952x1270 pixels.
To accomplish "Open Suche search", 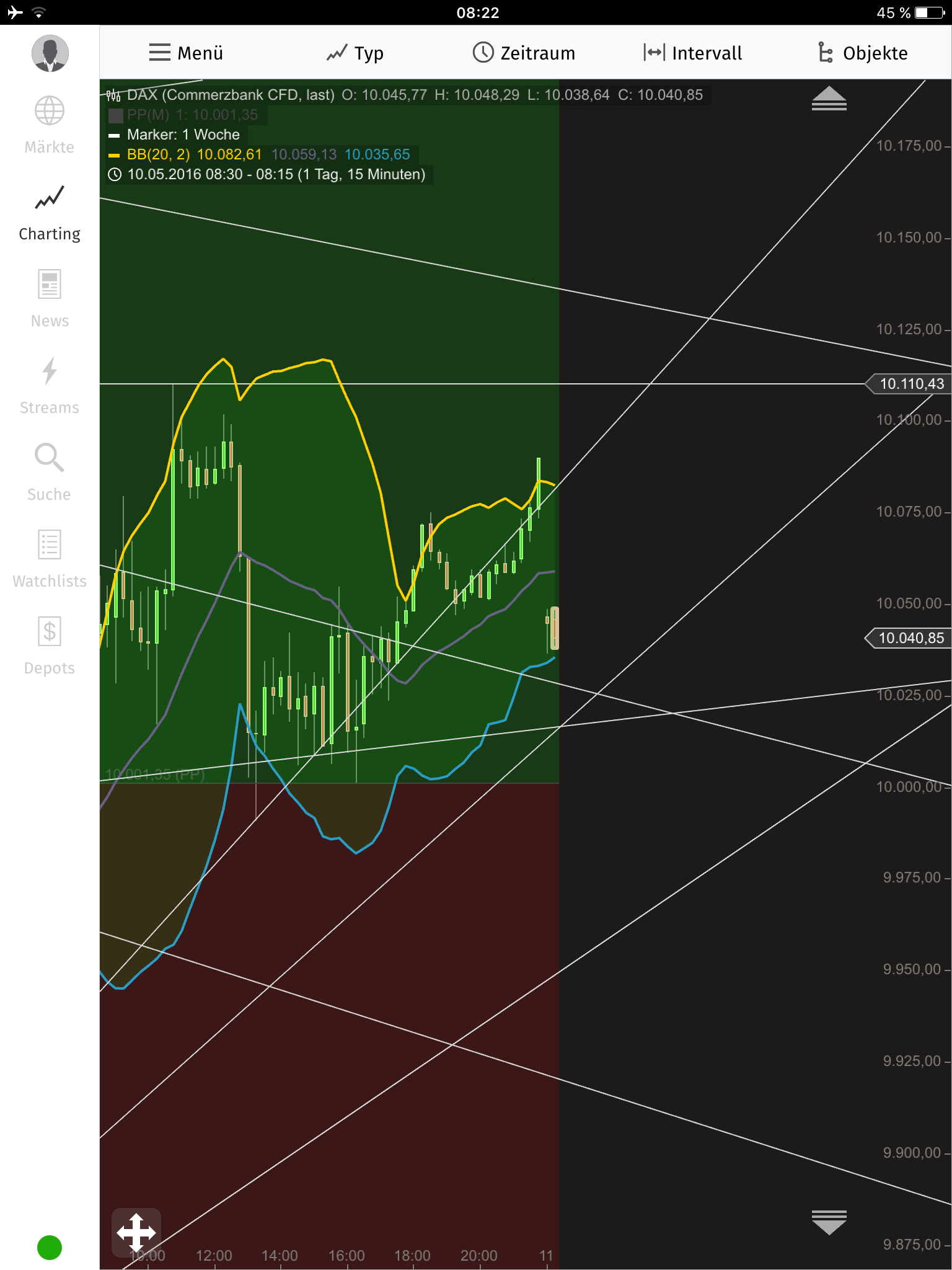I will [x=50, y=473].
